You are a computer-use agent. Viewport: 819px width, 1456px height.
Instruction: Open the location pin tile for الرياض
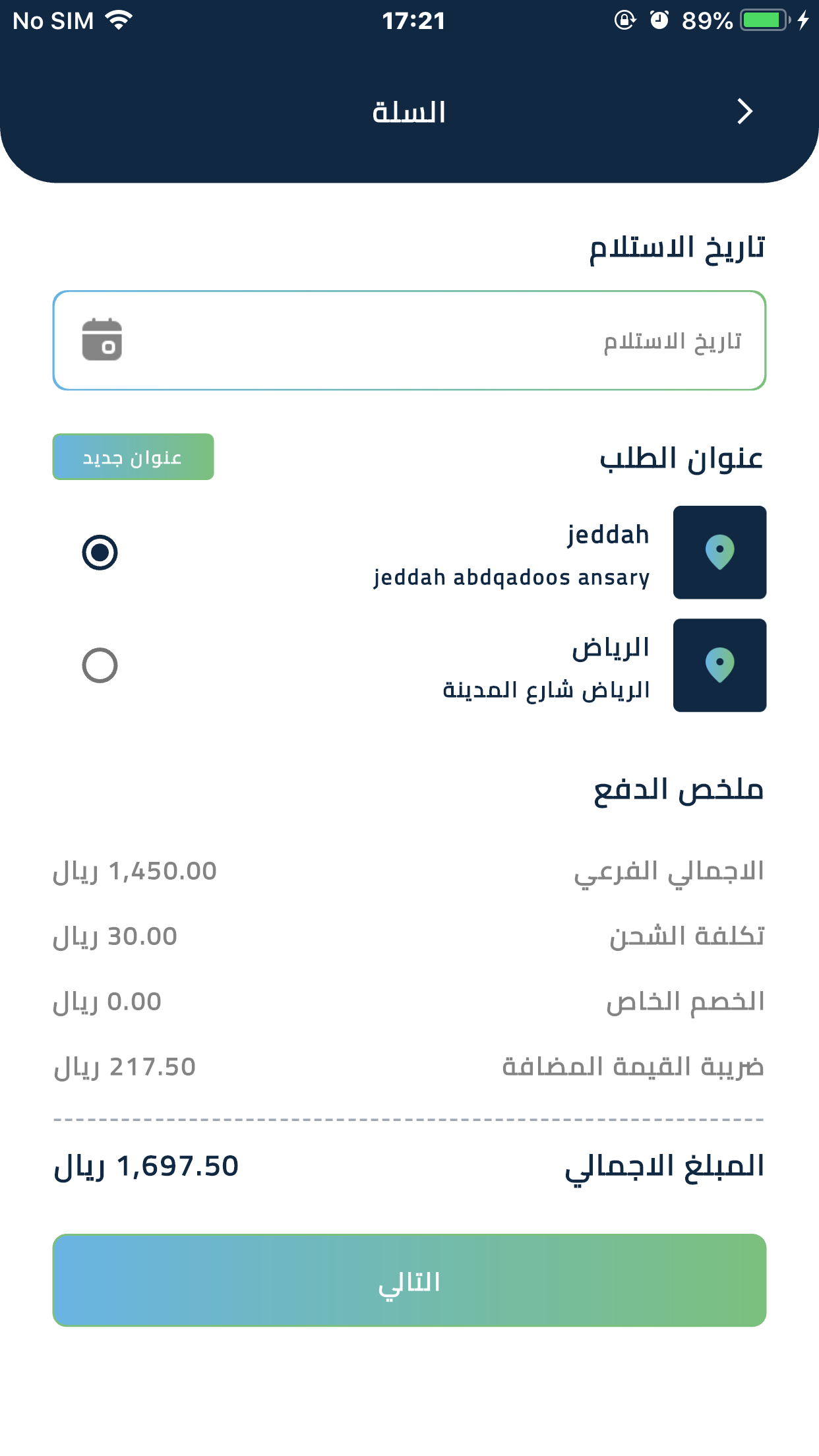pos(719,665)
